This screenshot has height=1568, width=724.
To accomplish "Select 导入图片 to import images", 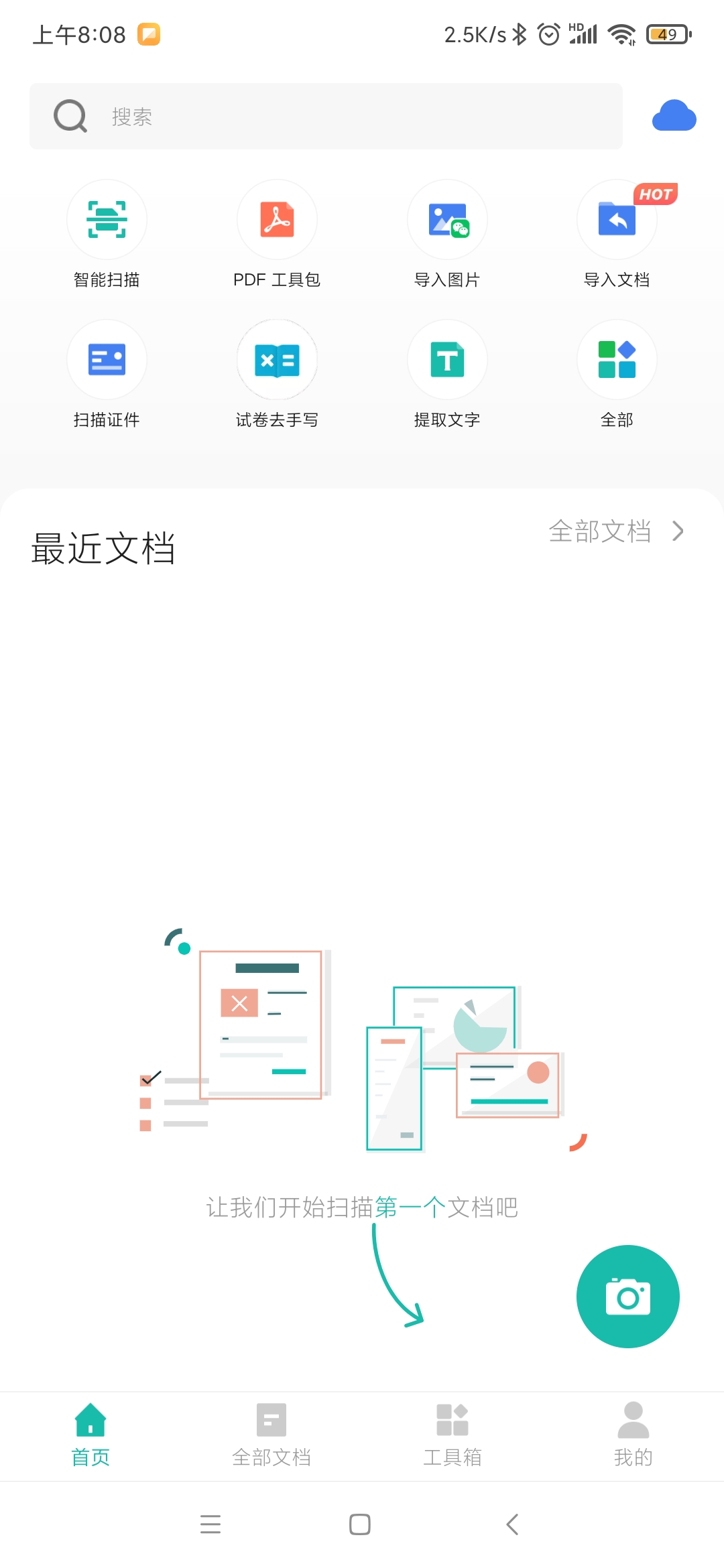I will [447, 220].
